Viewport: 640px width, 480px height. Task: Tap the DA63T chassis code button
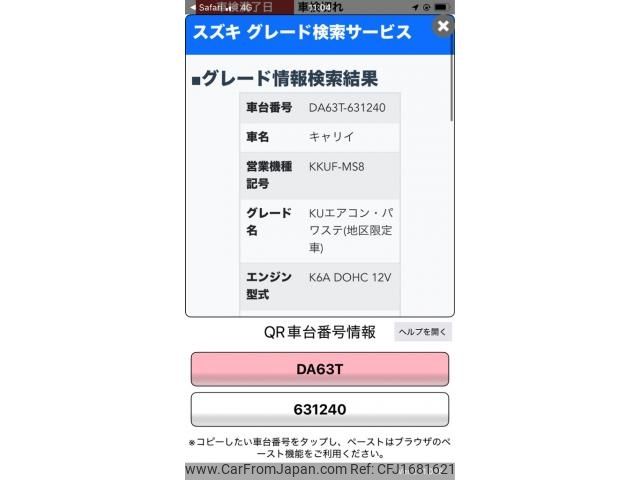click(319, 369)
